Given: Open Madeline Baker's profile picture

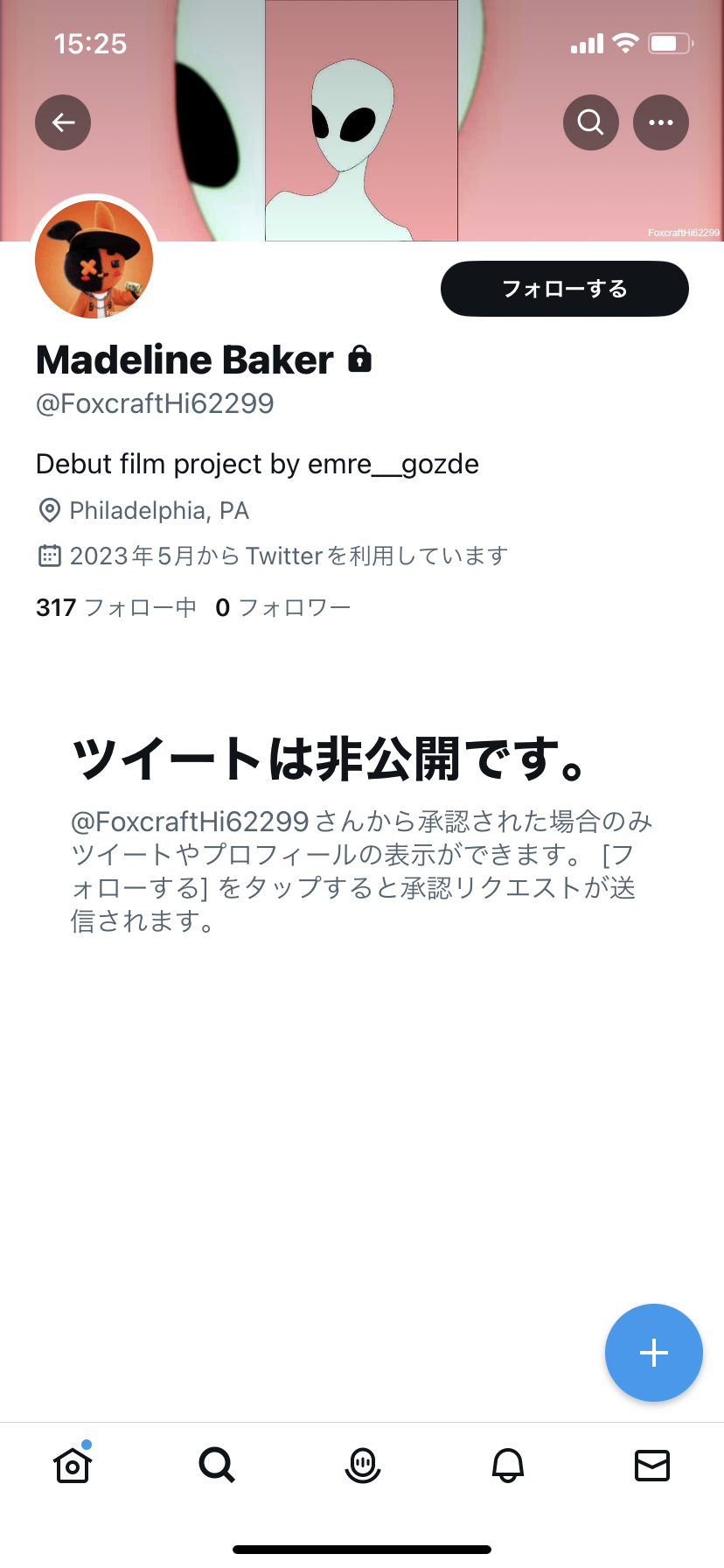Looking at the screenshot, I should tap(94, 259).
